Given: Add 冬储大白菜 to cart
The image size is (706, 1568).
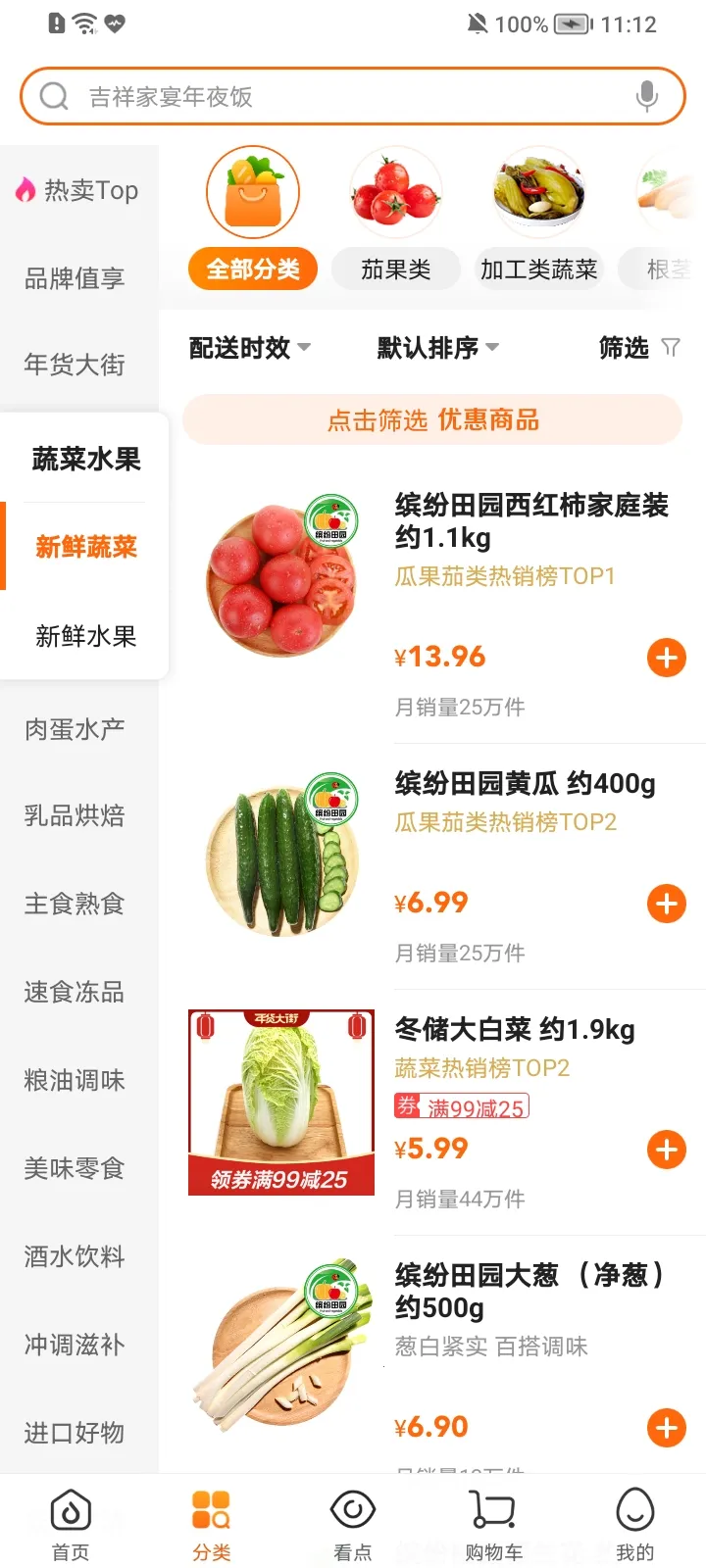Looking at the screenshot, I should click(x=666, y=1150).
